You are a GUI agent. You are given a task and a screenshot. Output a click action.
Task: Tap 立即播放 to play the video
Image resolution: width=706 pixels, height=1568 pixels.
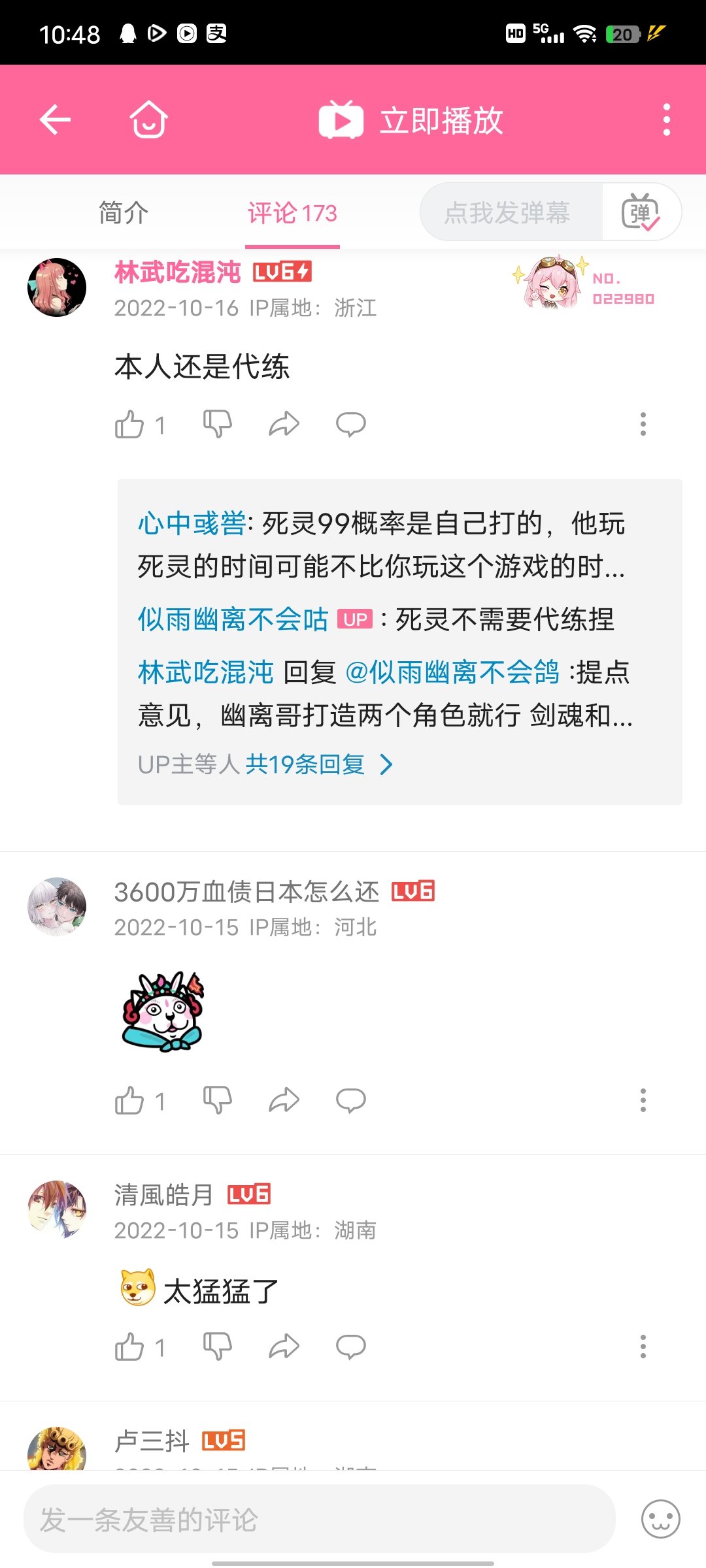point(411,120)
